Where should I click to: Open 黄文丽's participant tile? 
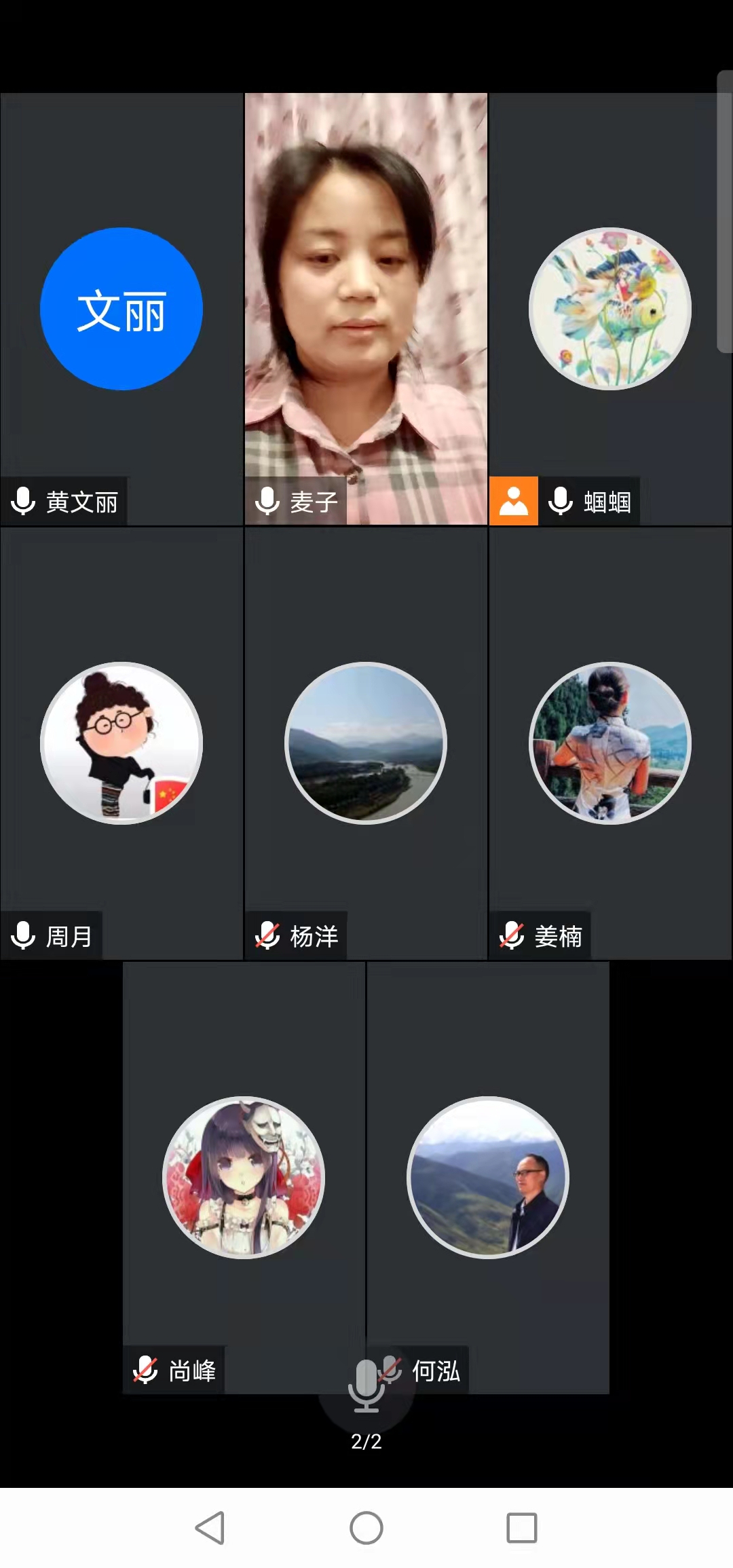(x=121, y=309)
